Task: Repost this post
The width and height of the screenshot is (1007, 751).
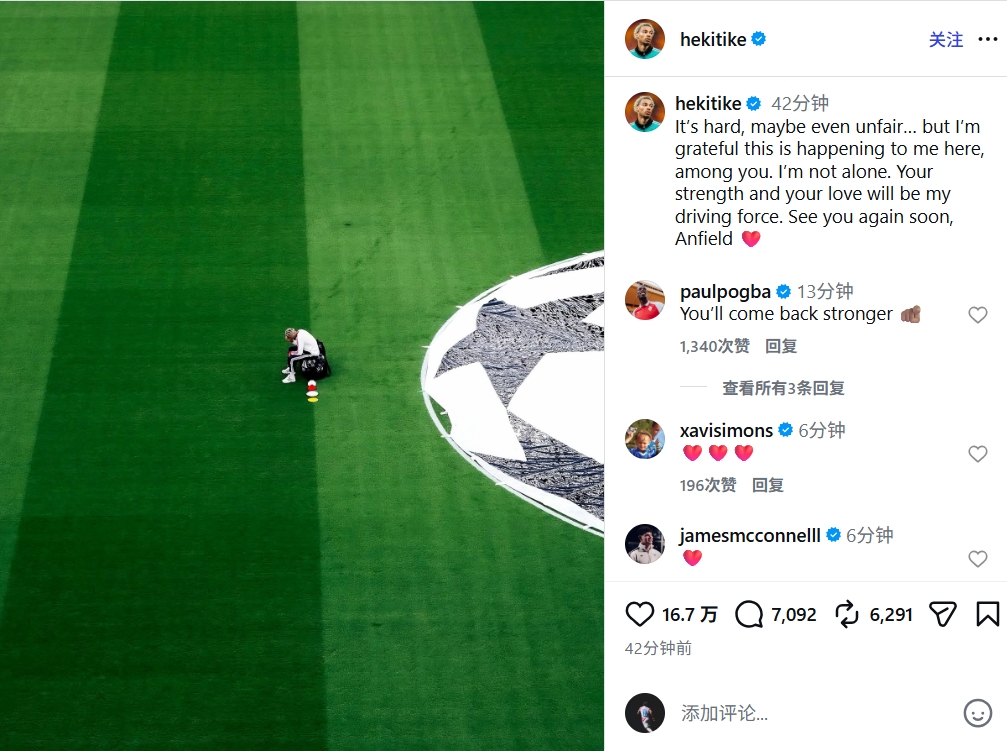Action: (x=847, y=614)
